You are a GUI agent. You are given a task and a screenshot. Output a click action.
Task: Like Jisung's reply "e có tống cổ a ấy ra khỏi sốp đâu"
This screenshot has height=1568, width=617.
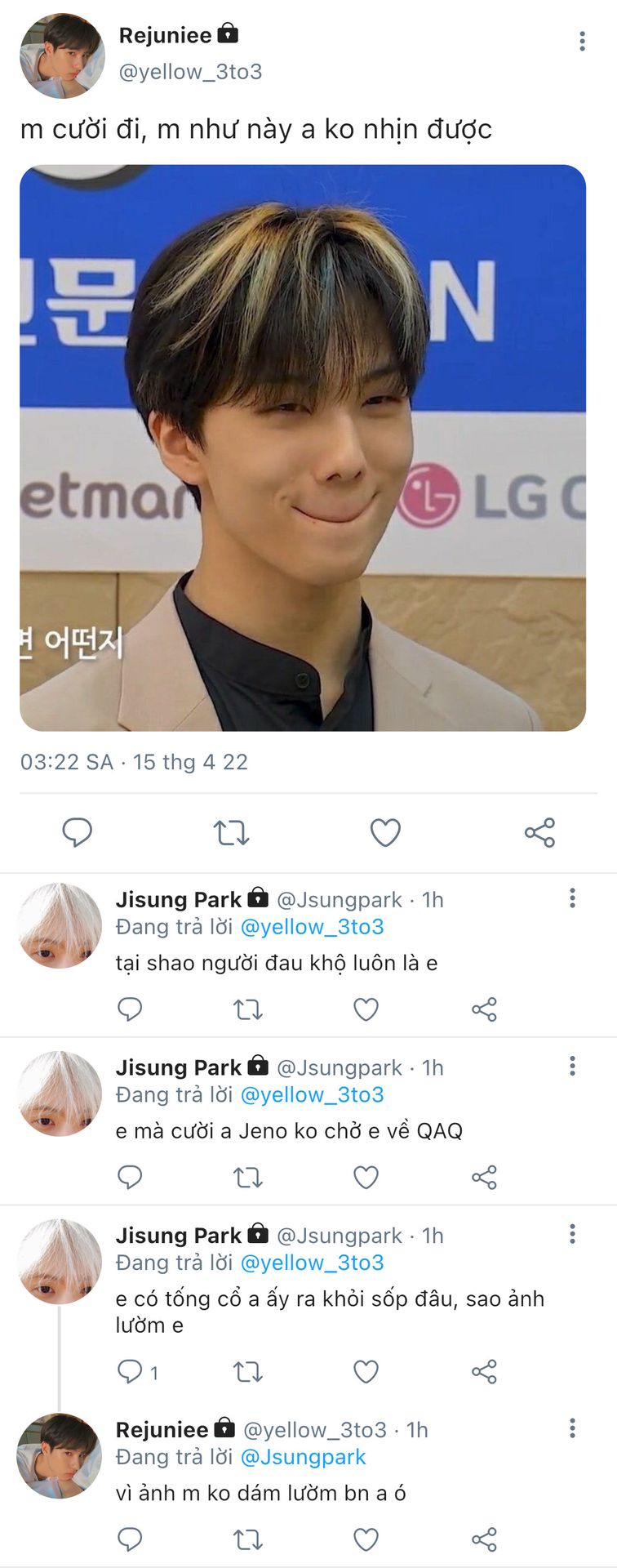point(366,1371)
